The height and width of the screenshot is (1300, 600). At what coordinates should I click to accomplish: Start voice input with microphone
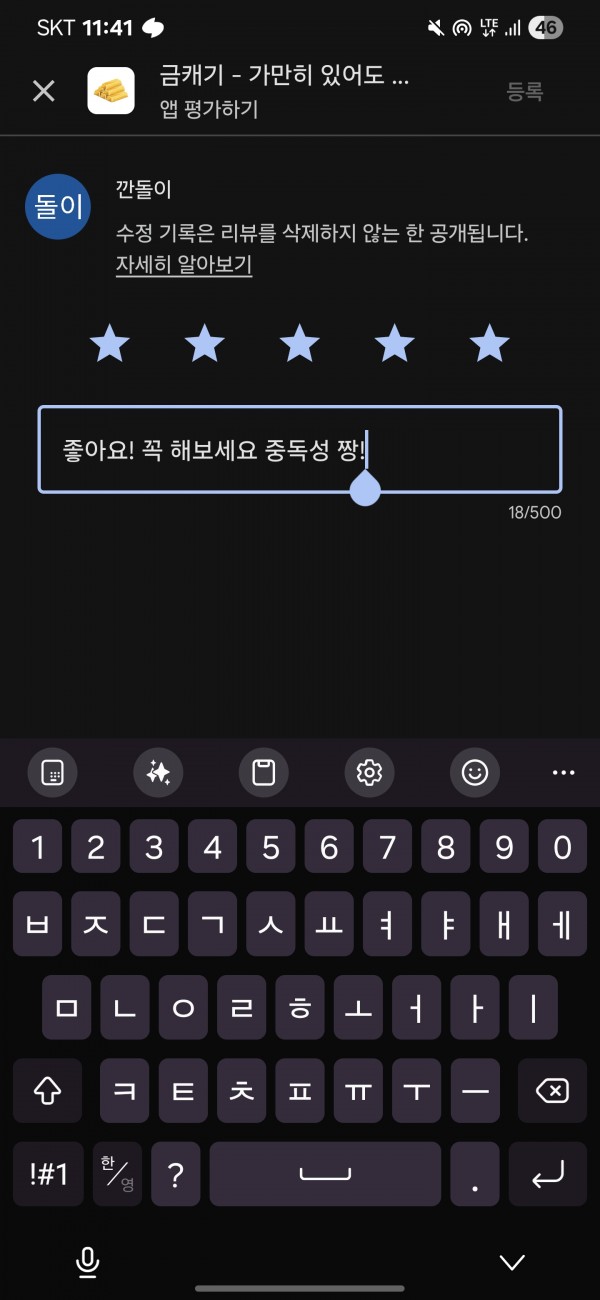pyautogui.click(x=88, y=1262)
